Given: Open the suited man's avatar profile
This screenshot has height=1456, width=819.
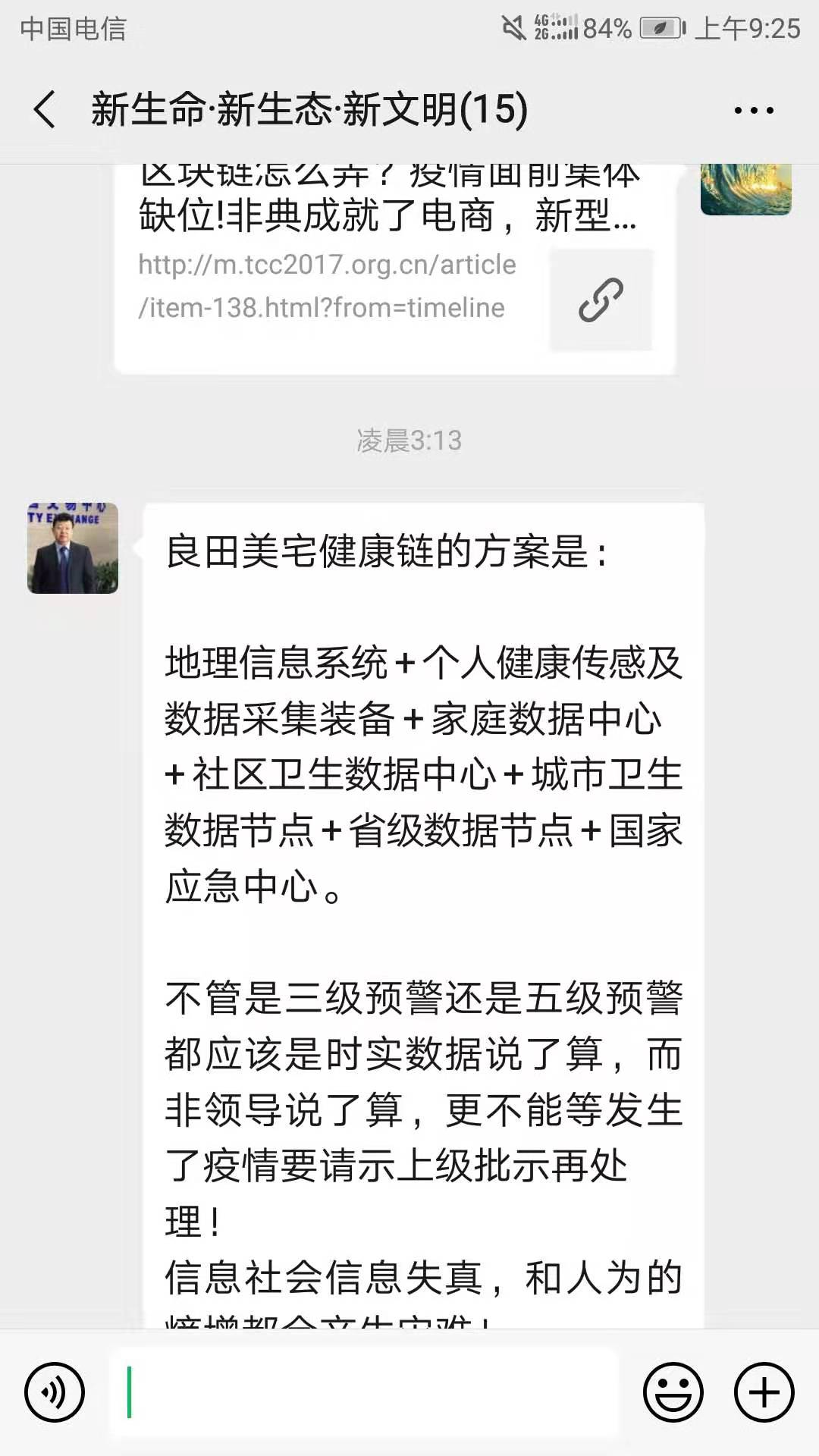Looking at the screenshot, I should click(x=73, y=548).
